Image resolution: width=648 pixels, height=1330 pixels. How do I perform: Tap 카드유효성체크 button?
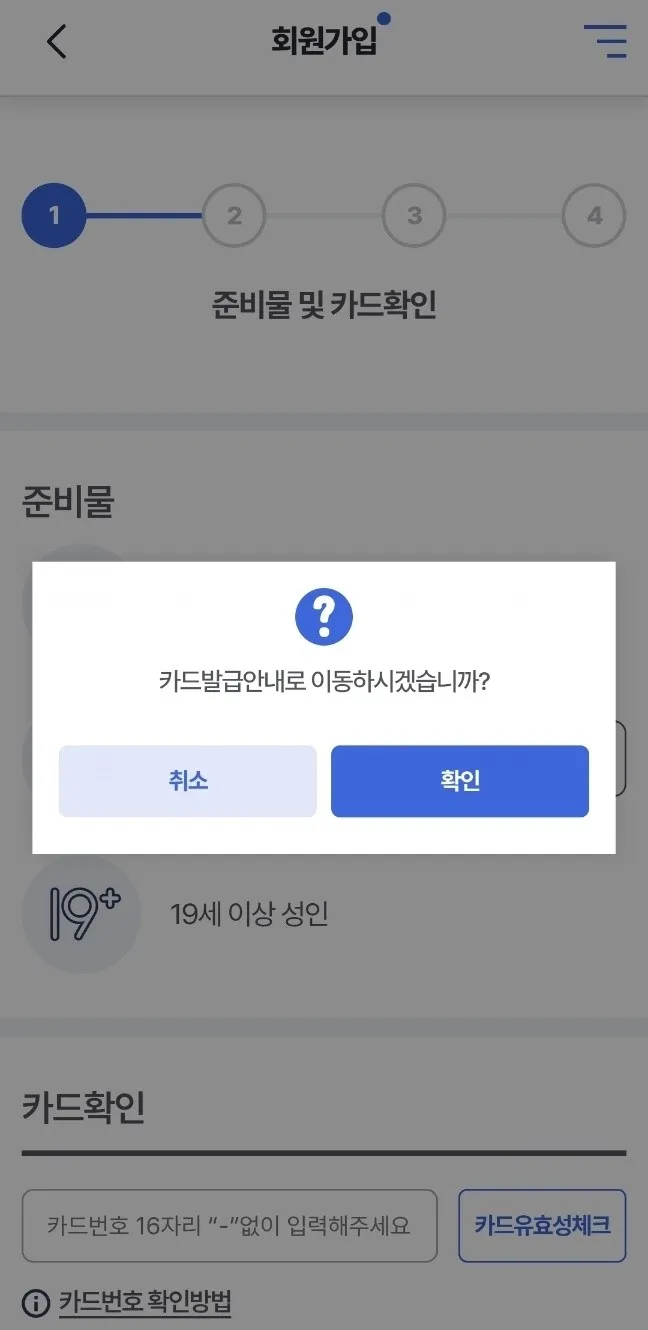(542, 1225)
